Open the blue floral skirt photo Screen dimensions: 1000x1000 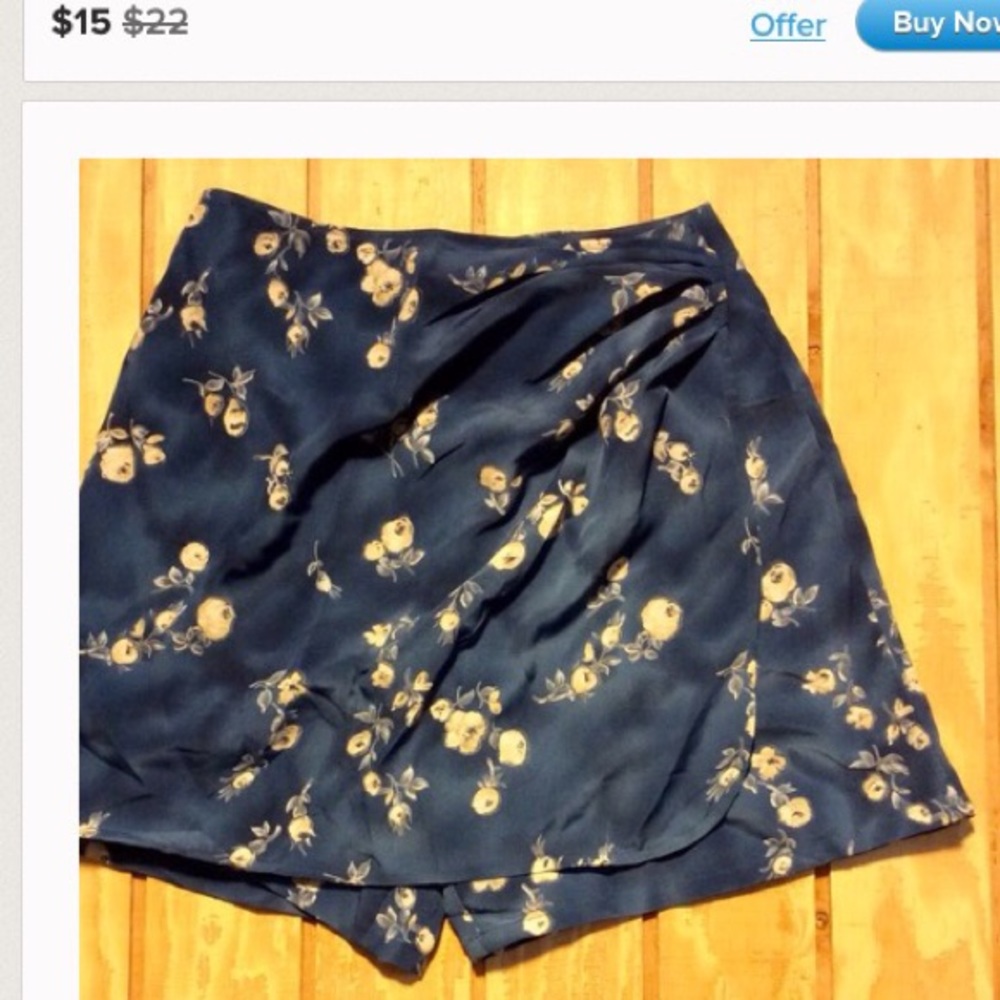(540, 579)
